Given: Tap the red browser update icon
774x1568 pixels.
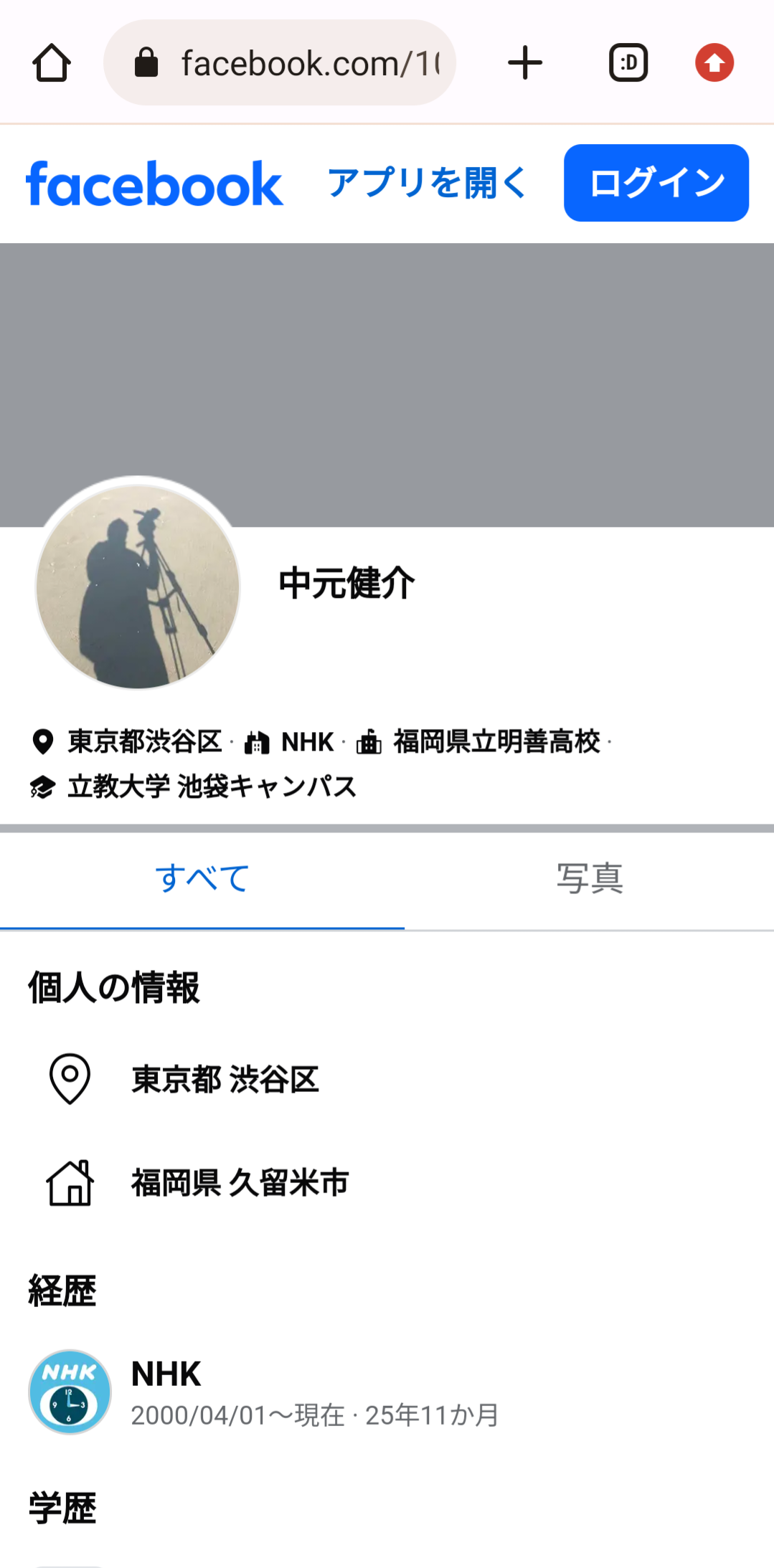Looking at the screenshot, I should (x=714, y=63).
